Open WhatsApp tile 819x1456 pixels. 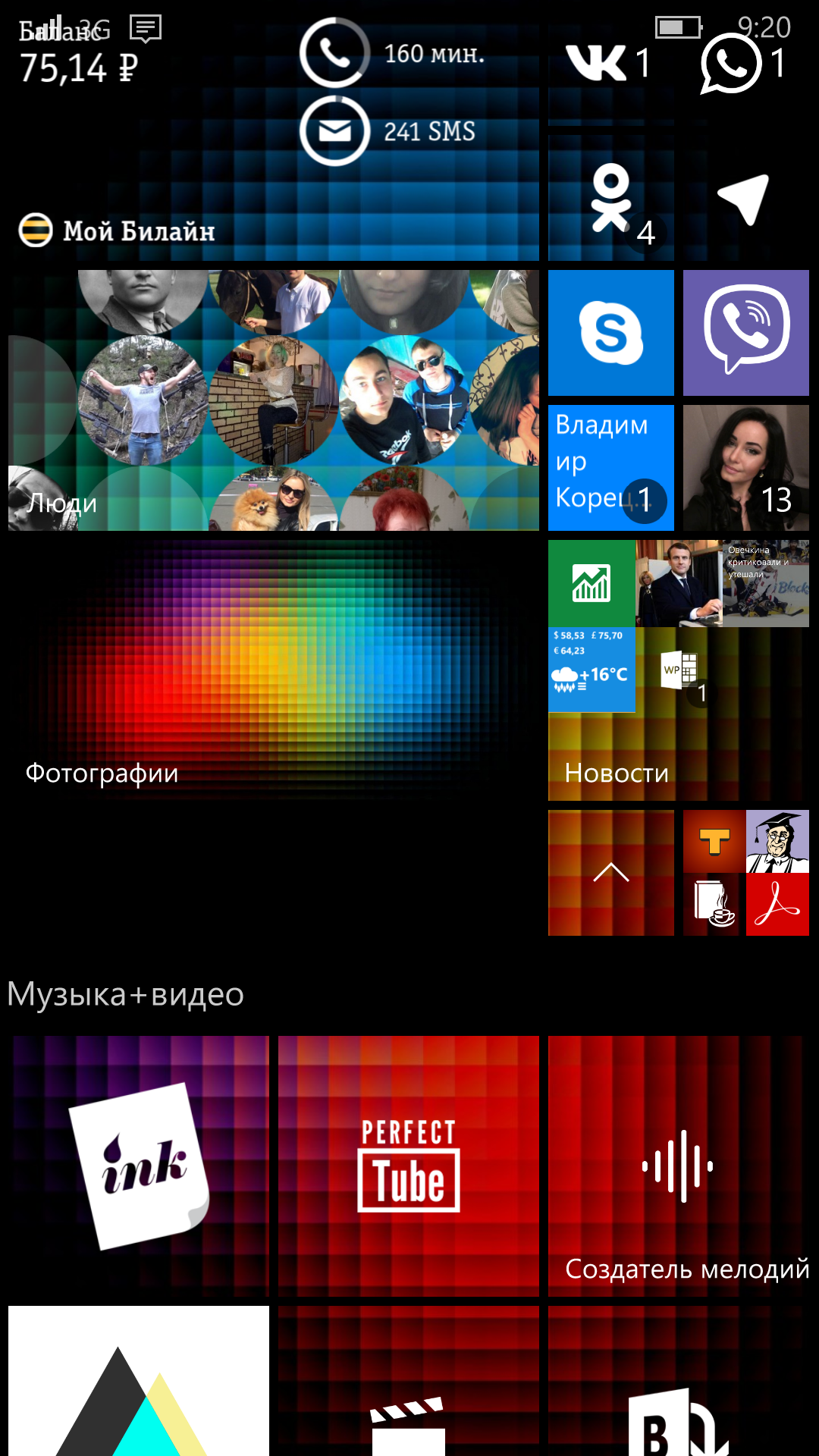coord(745,63)
